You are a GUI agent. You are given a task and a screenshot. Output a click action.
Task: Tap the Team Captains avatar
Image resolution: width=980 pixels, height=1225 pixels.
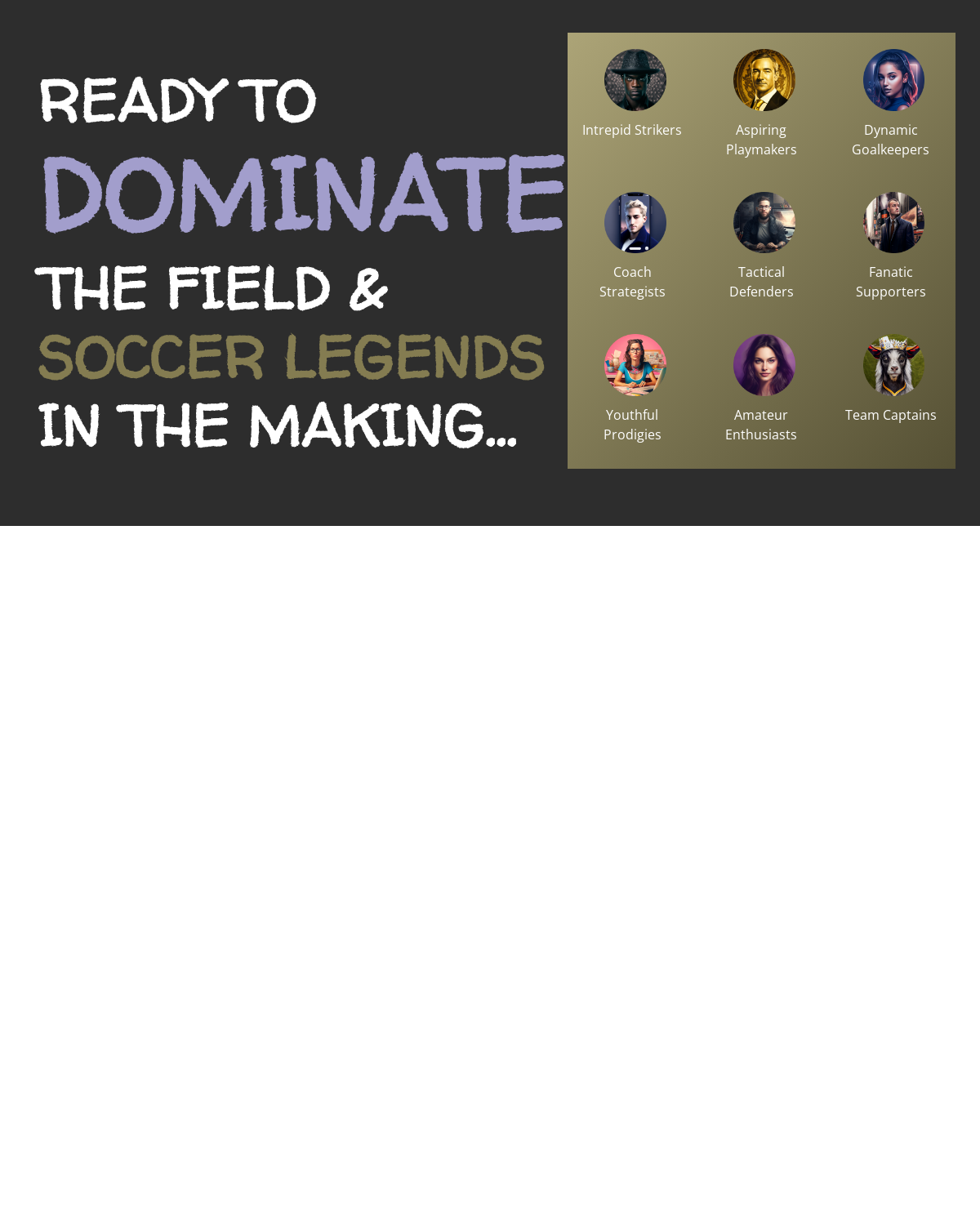(893, 365)
